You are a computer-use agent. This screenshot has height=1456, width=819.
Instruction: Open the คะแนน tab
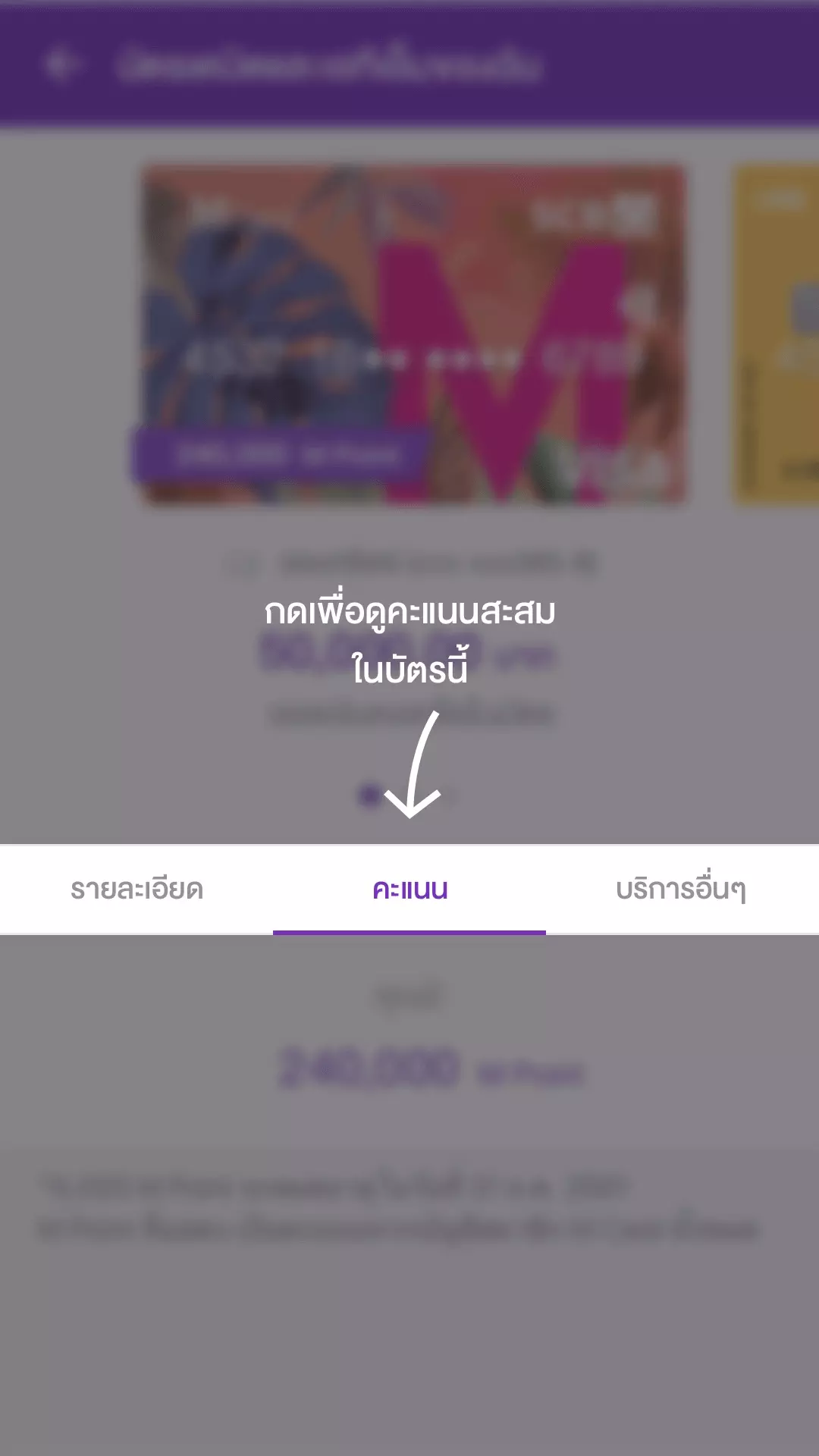click(409, 889)
